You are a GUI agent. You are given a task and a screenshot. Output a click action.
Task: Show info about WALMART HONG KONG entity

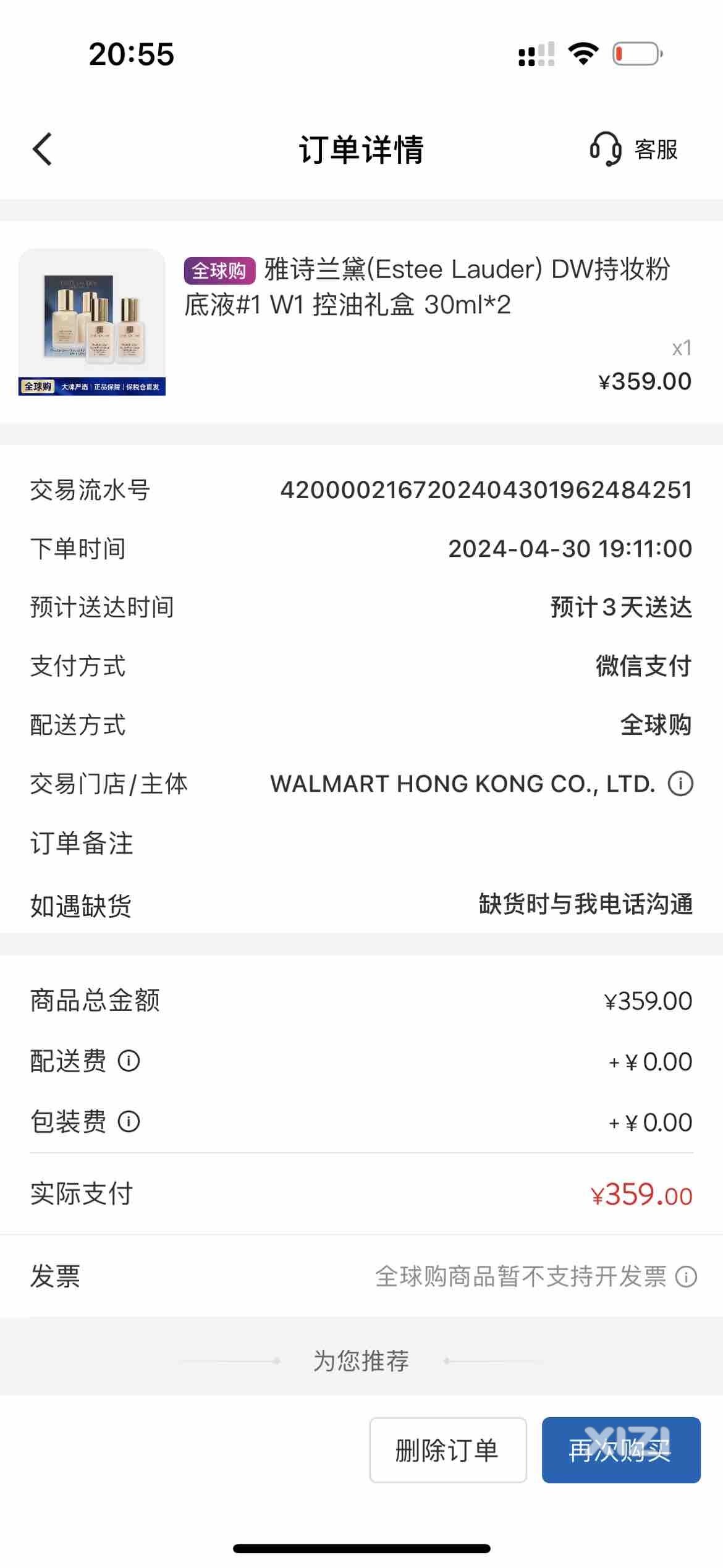click(x=680, y=784)
